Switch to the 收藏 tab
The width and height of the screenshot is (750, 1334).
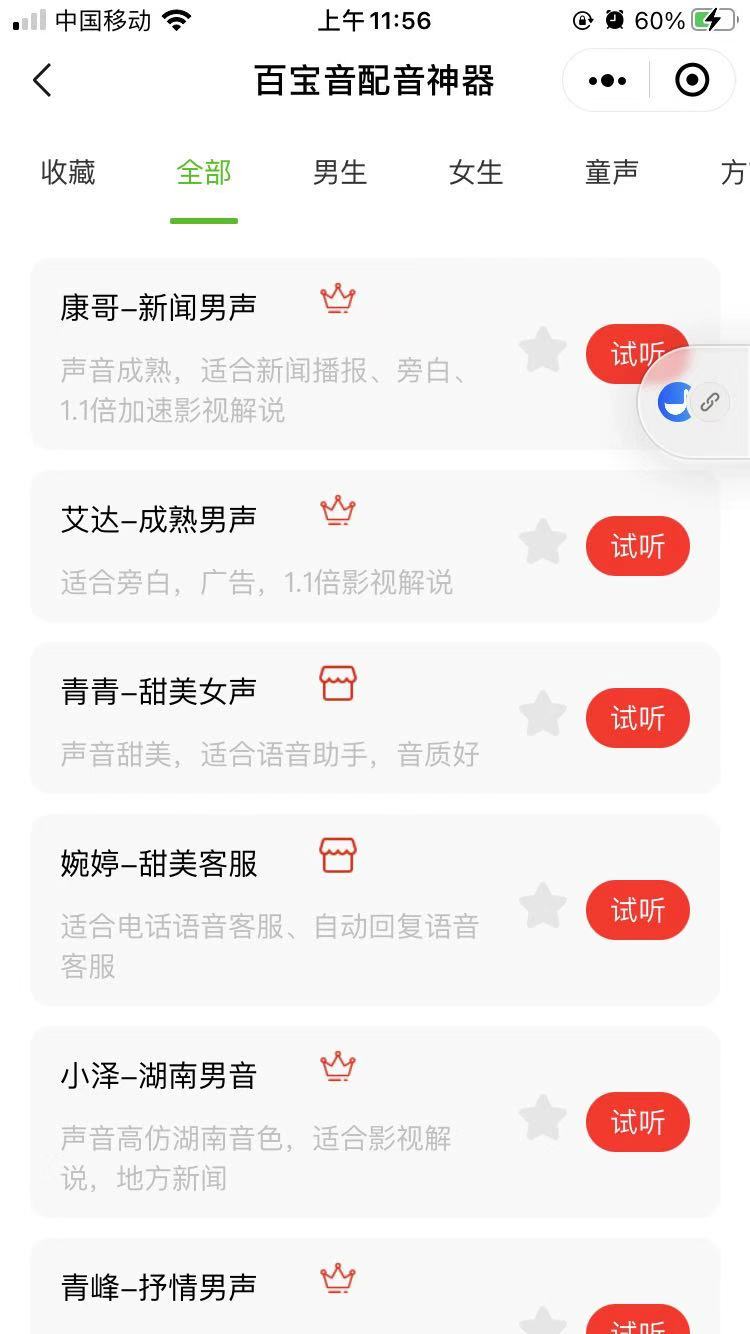[x=68, y=173]
